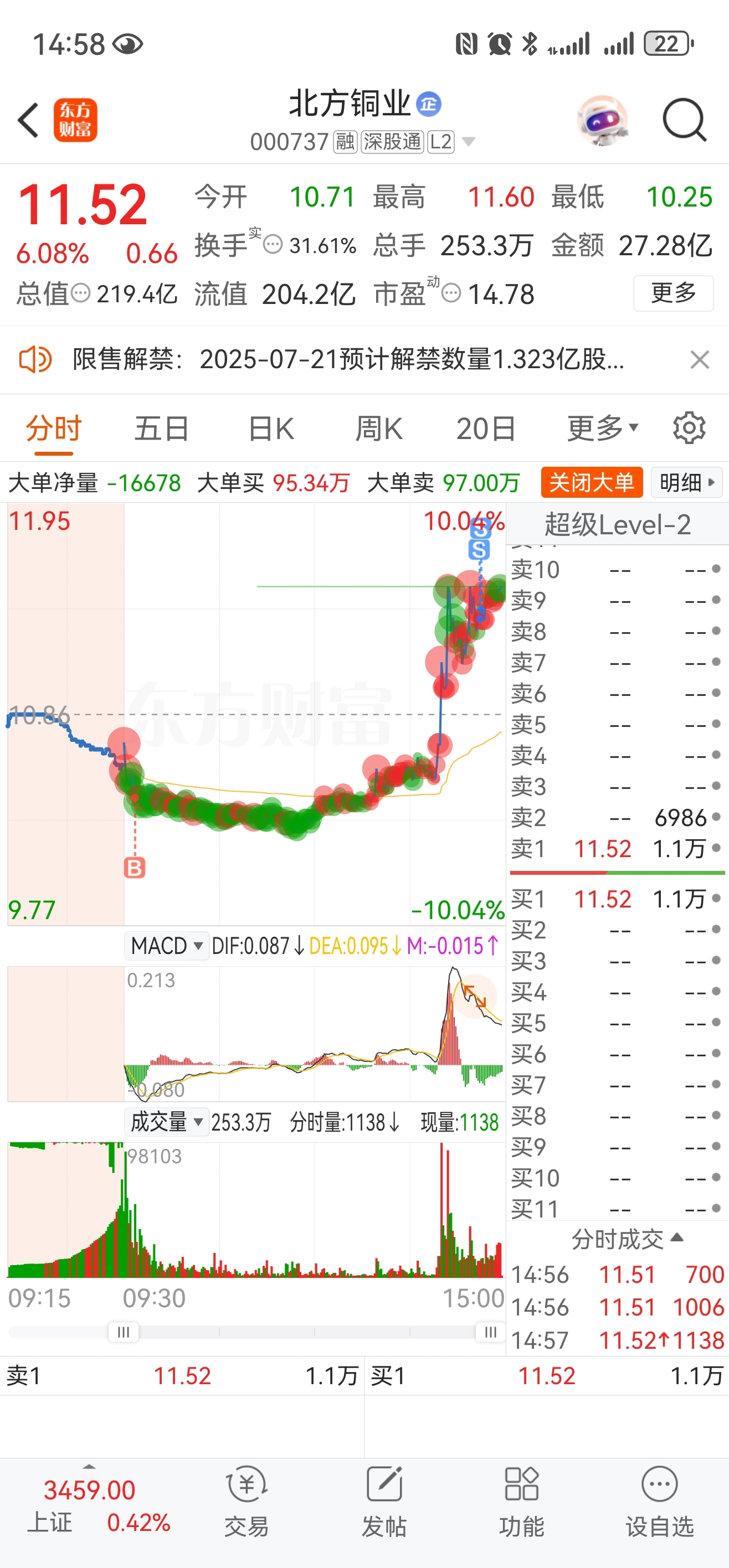This screenshot has height=1568, width=729.
Task: Tap 设自选 to add to watchlist
Action: (x=660, y=1501)
